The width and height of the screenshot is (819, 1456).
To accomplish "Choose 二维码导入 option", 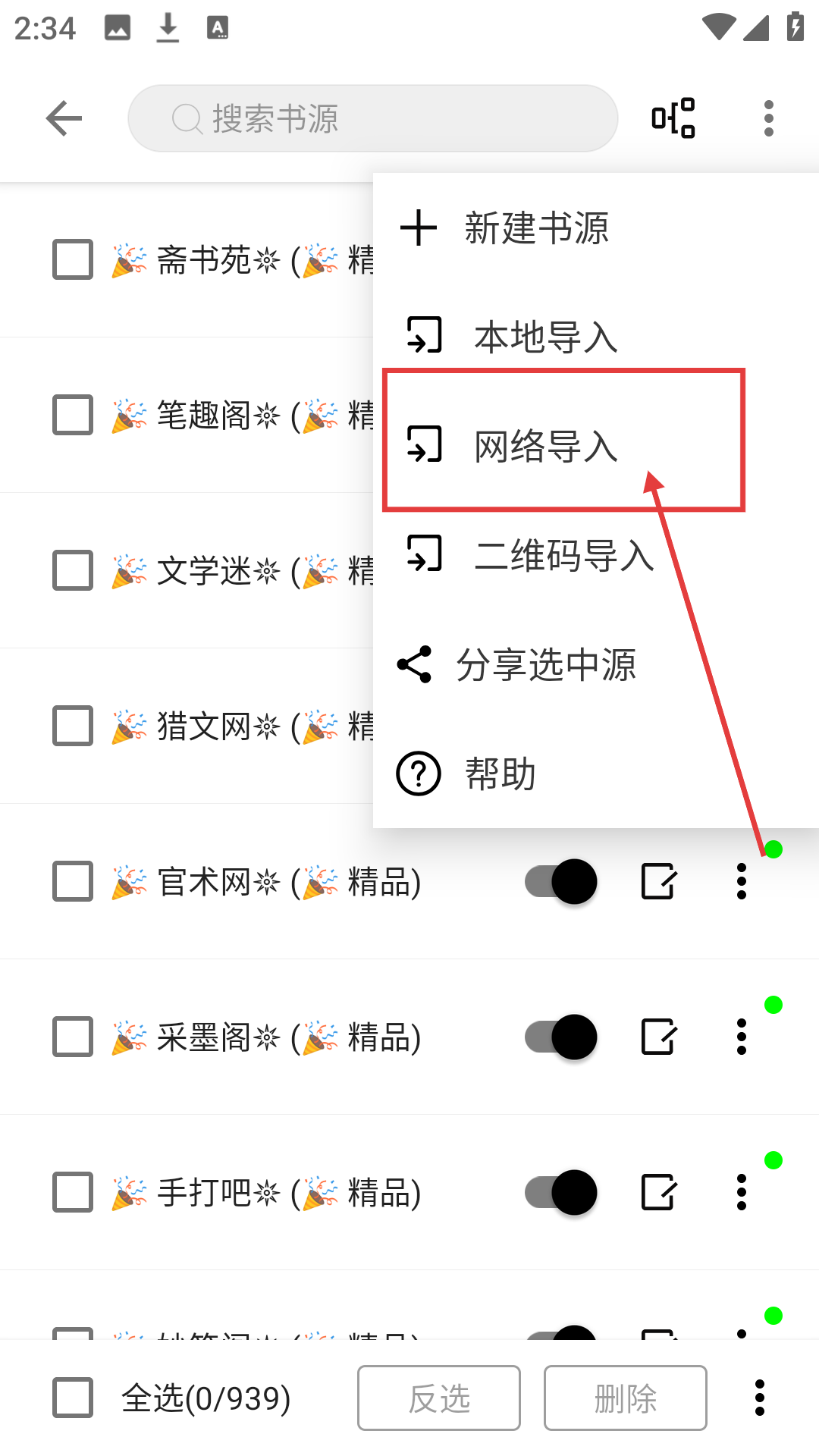I will pyautogui.click(x=563, y=554).
